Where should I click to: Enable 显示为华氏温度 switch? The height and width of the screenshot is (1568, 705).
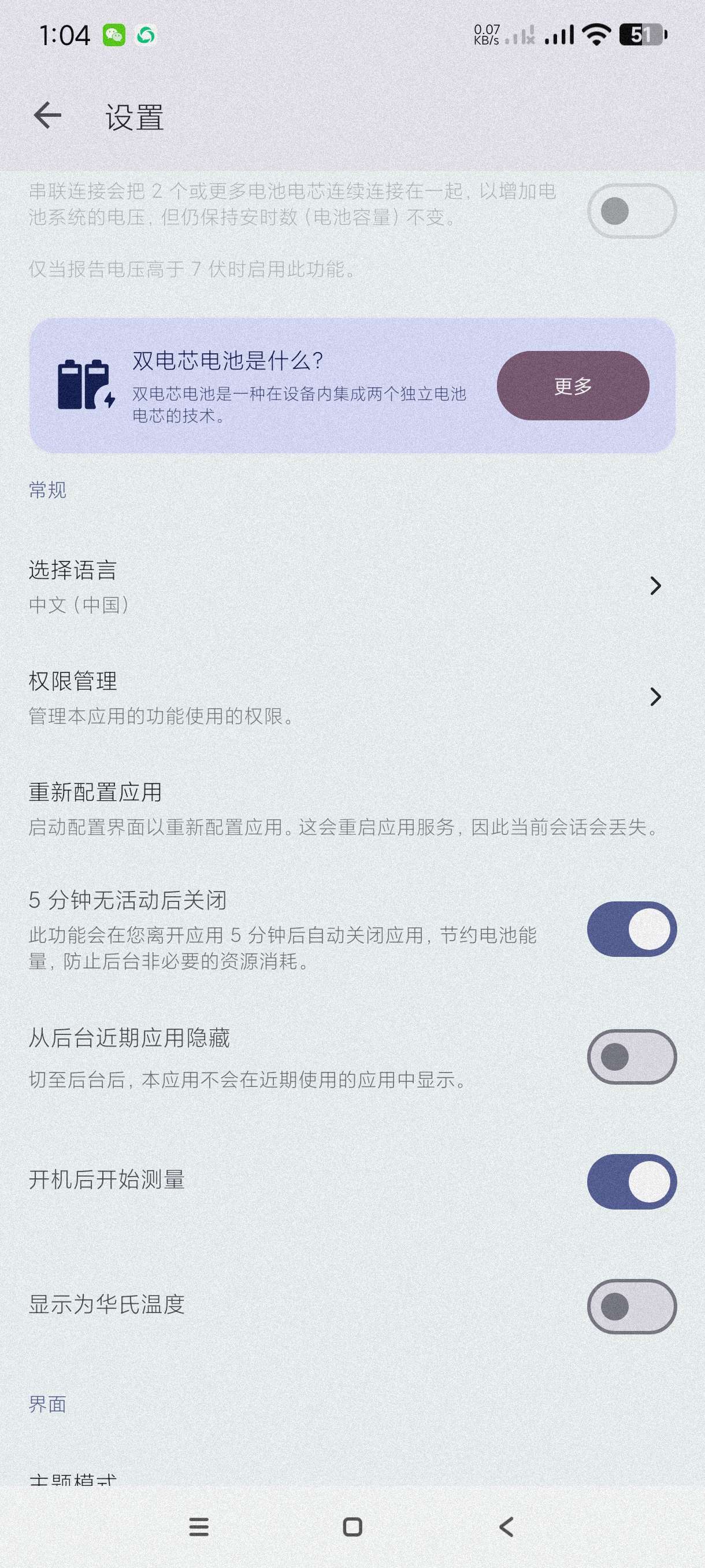pos(632,1306)
